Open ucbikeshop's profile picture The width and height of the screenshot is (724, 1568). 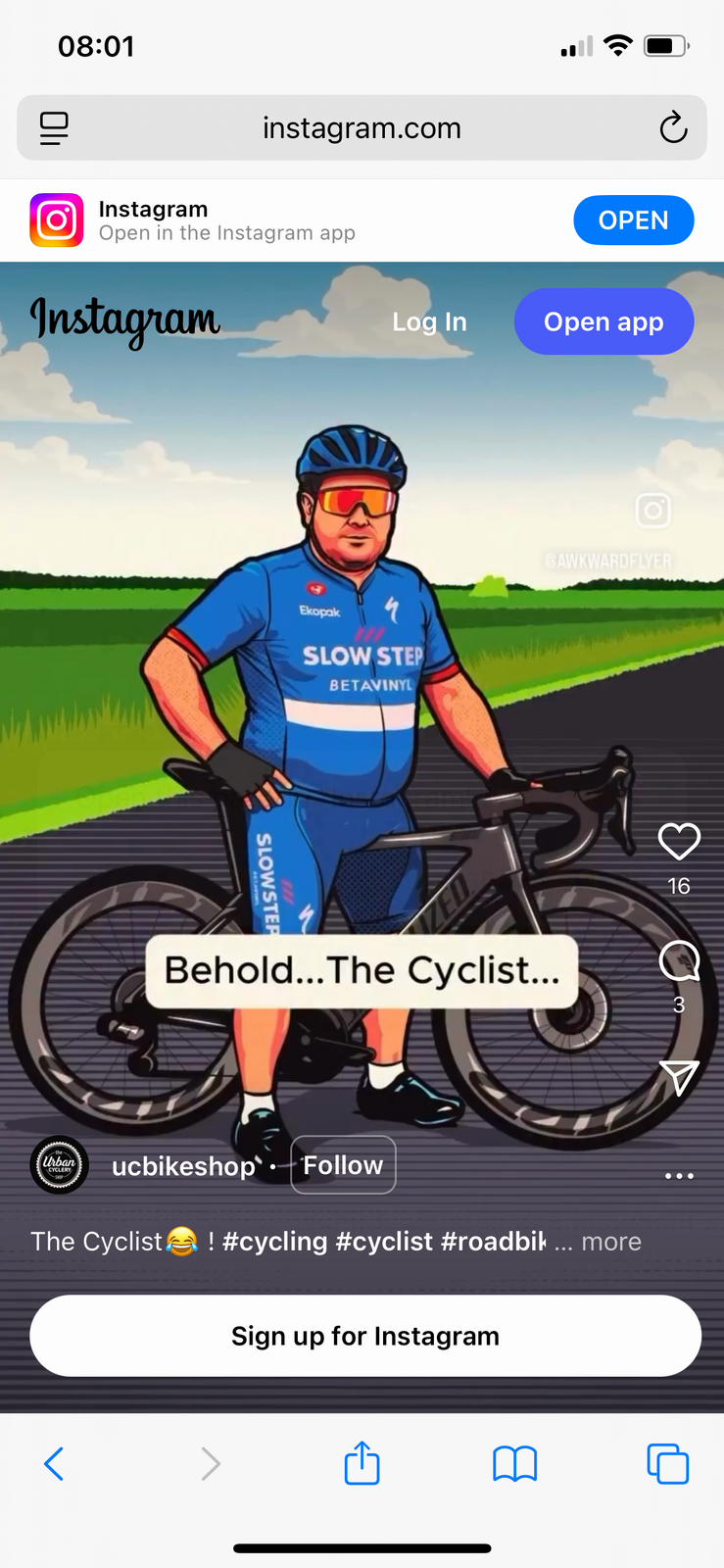60,1165
